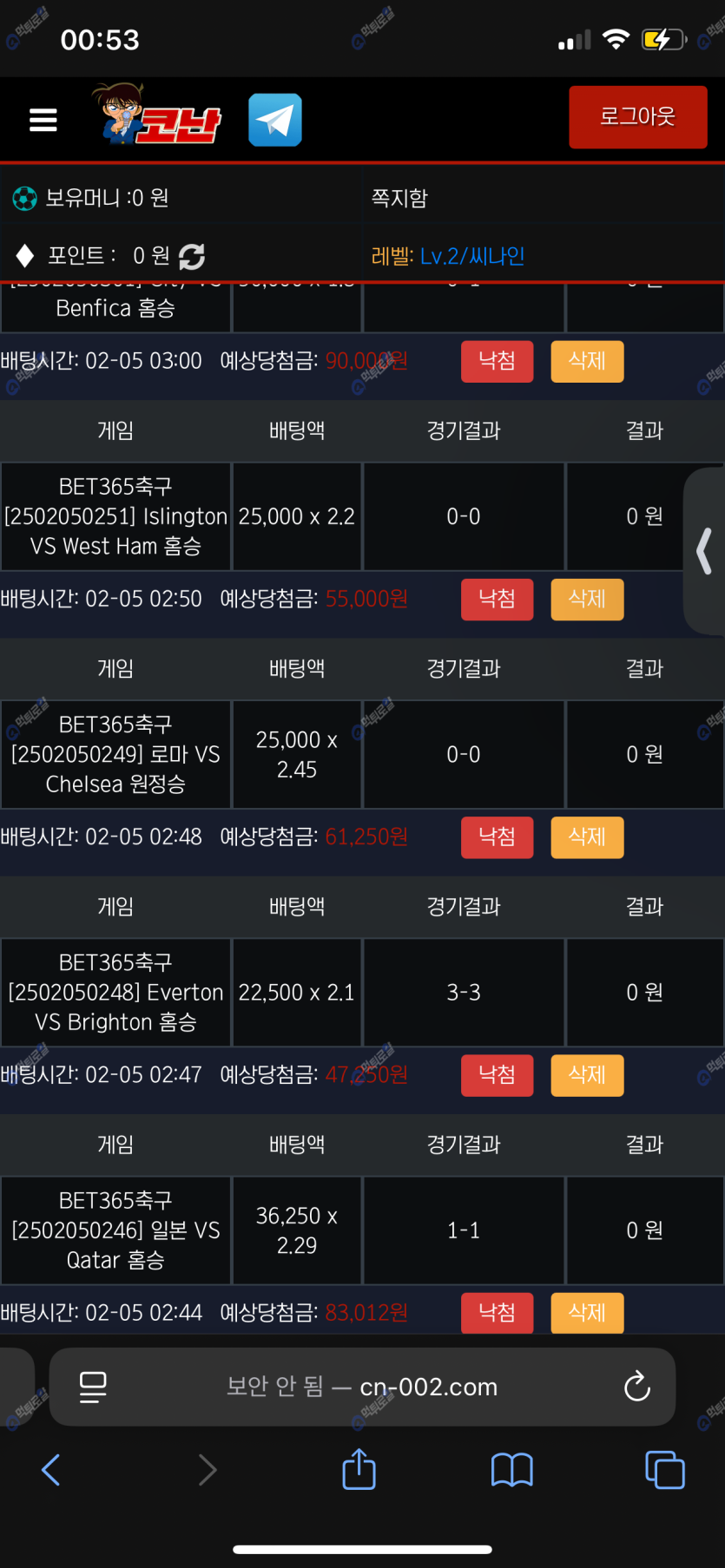The image size is (725, 1568).
Task: Reload the page in address bar
Action: pos(636,1386)
